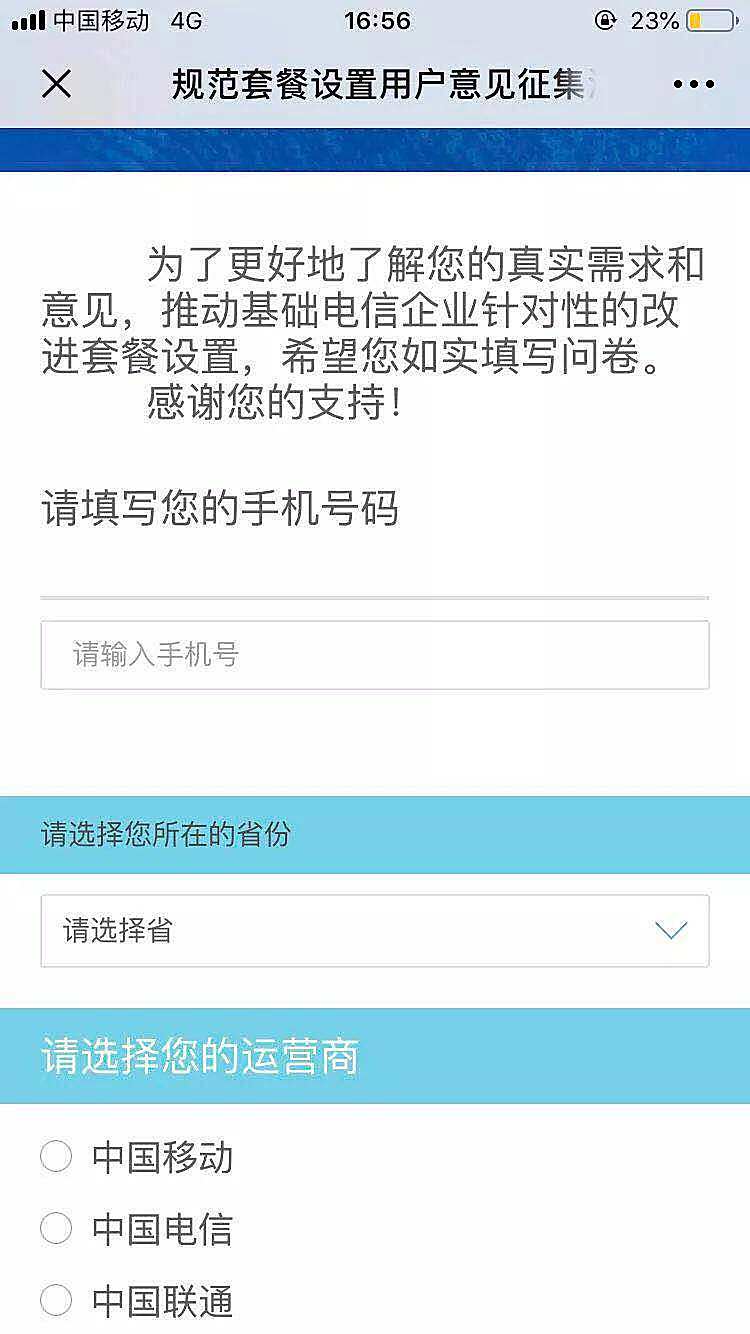This screenshot has height=1334, width=750.
Task: Expand the province selection dropdown
Action: [374, 931]
